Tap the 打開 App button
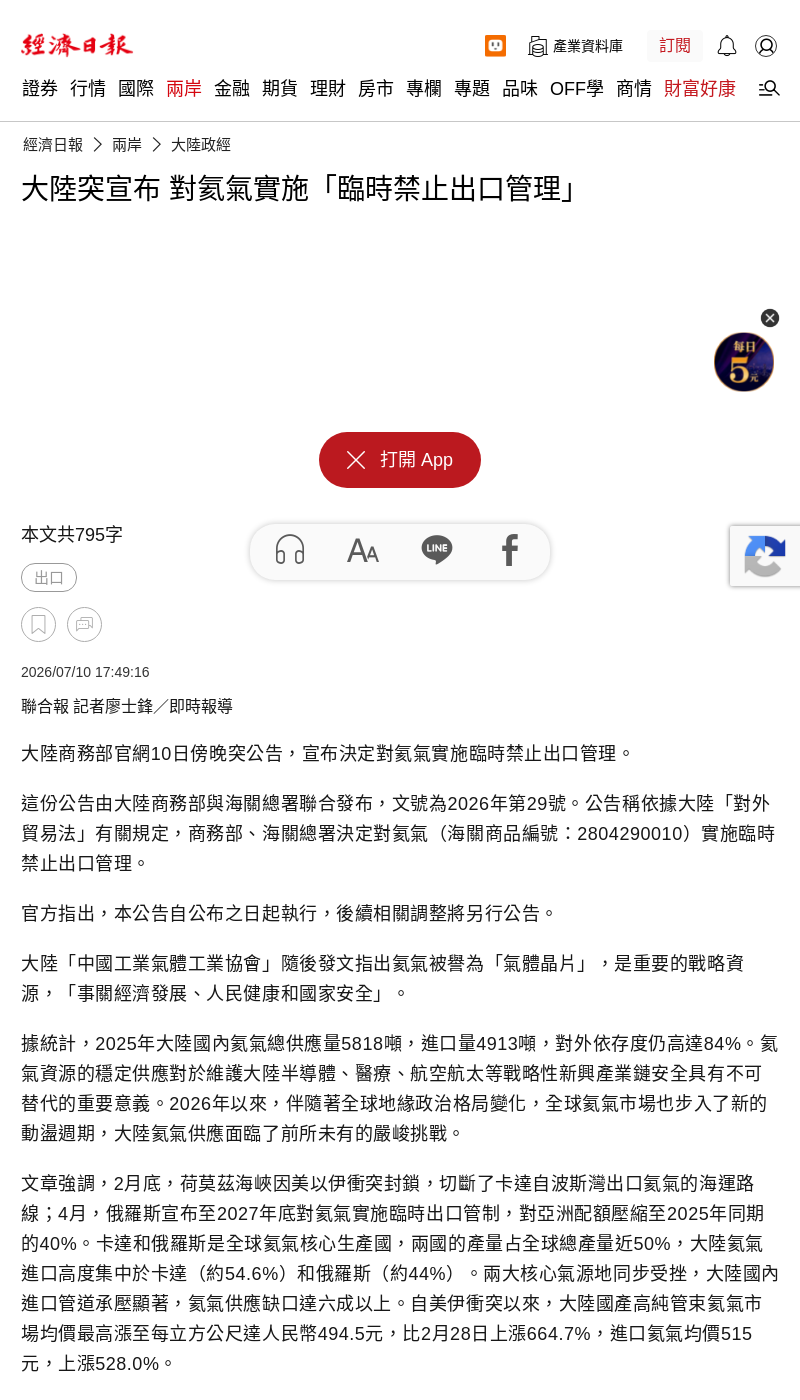The width and height of the screenshot is (800, 1400). (400, 460)
